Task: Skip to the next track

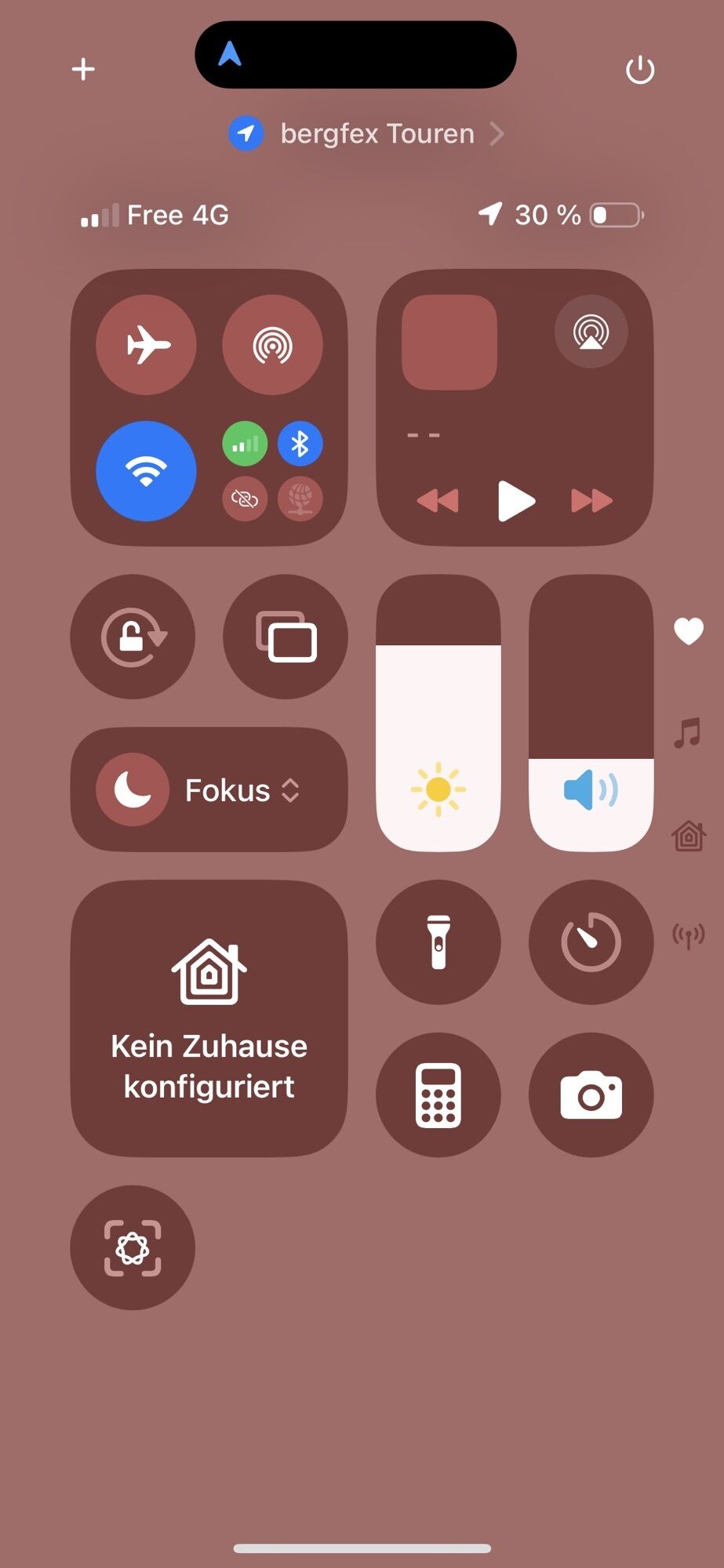Action: [x=591, y=501]
